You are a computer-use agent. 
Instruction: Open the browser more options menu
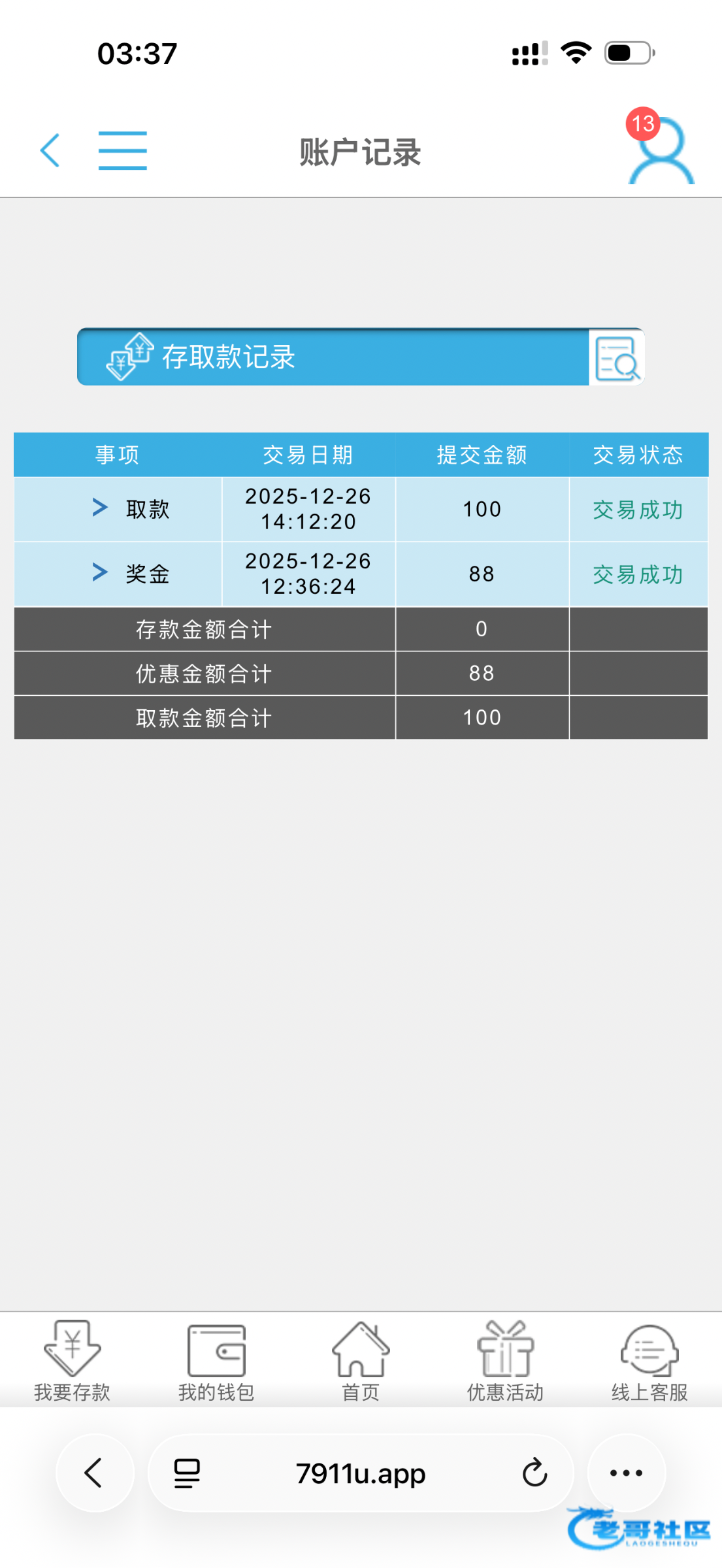point(626,1473)
